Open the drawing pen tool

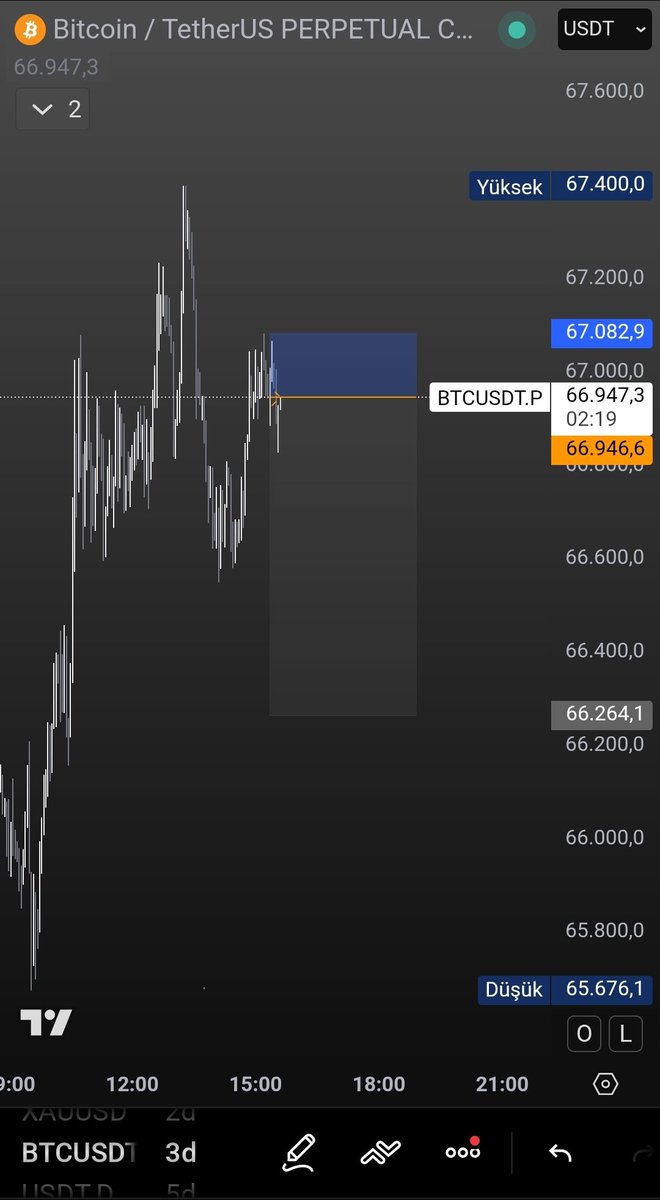tap(299, 1152)
